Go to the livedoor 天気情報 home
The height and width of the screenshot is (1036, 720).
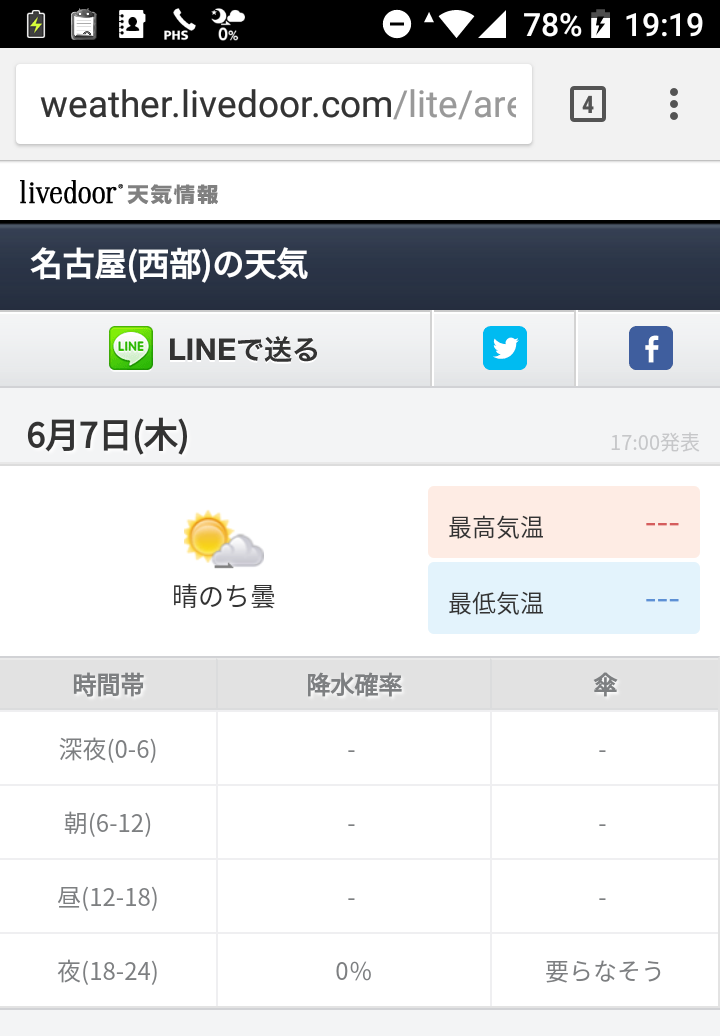pos(119,192)
